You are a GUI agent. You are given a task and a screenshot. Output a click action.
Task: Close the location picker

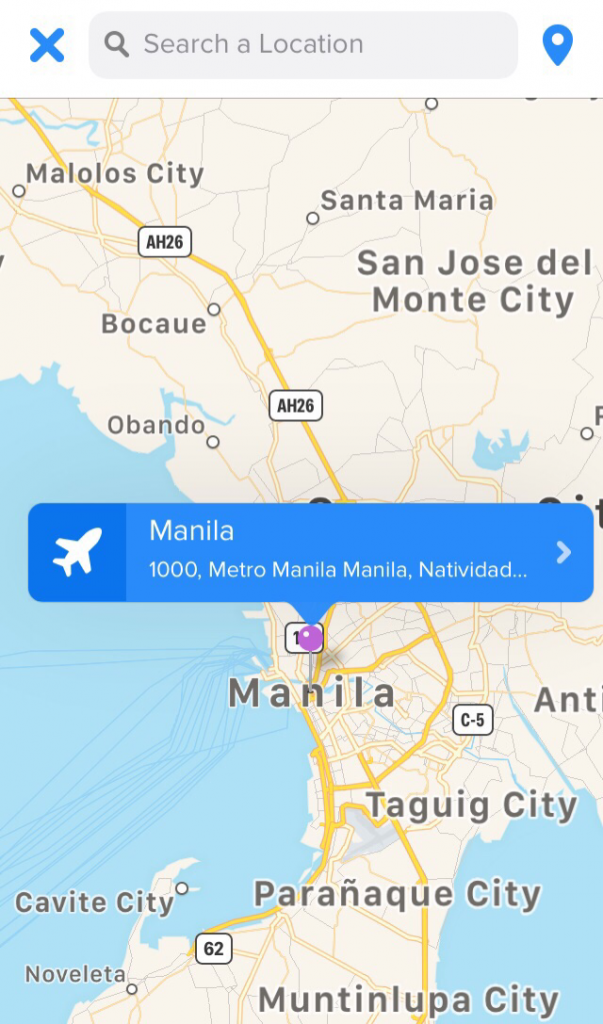(x=46, y=45)
